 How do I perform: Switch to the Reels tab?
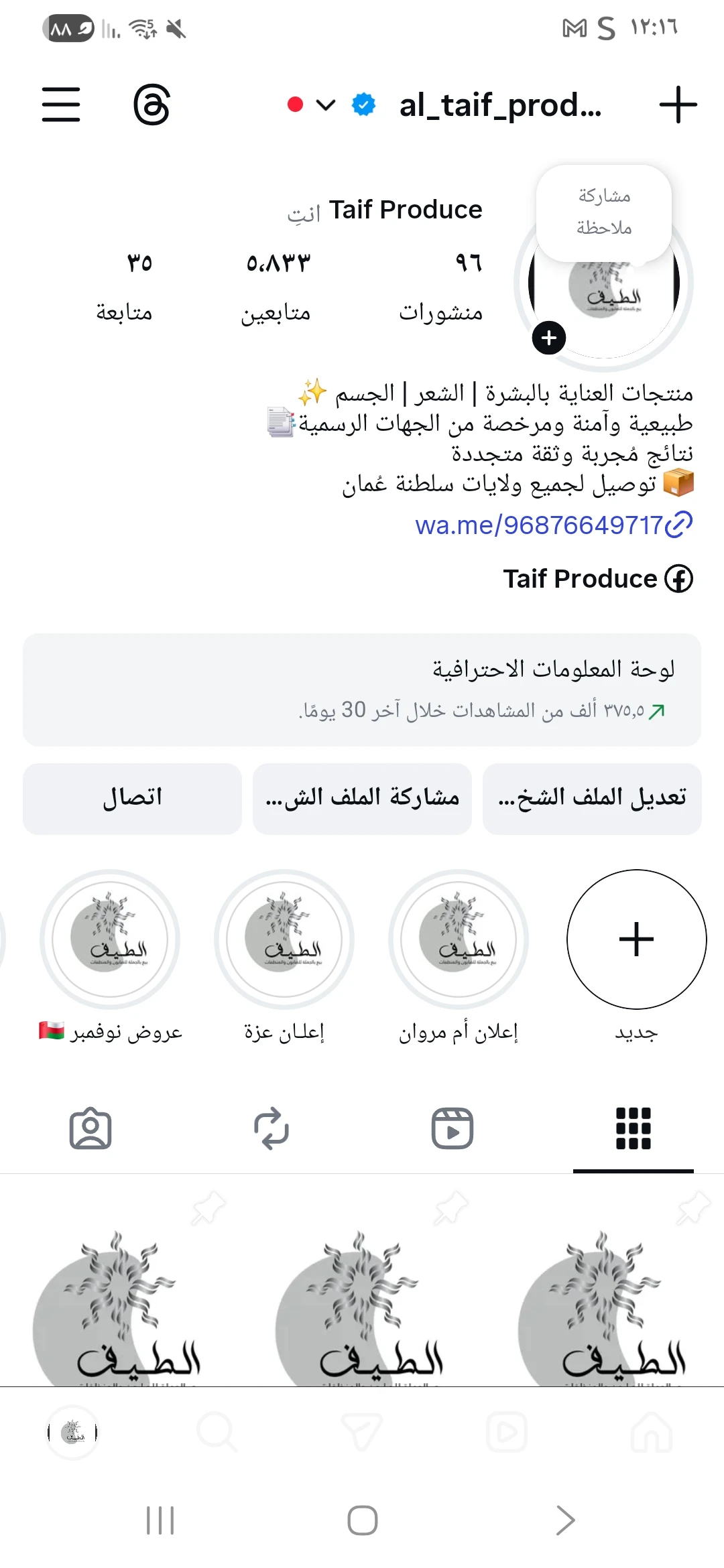click(x=452, y=1128)
